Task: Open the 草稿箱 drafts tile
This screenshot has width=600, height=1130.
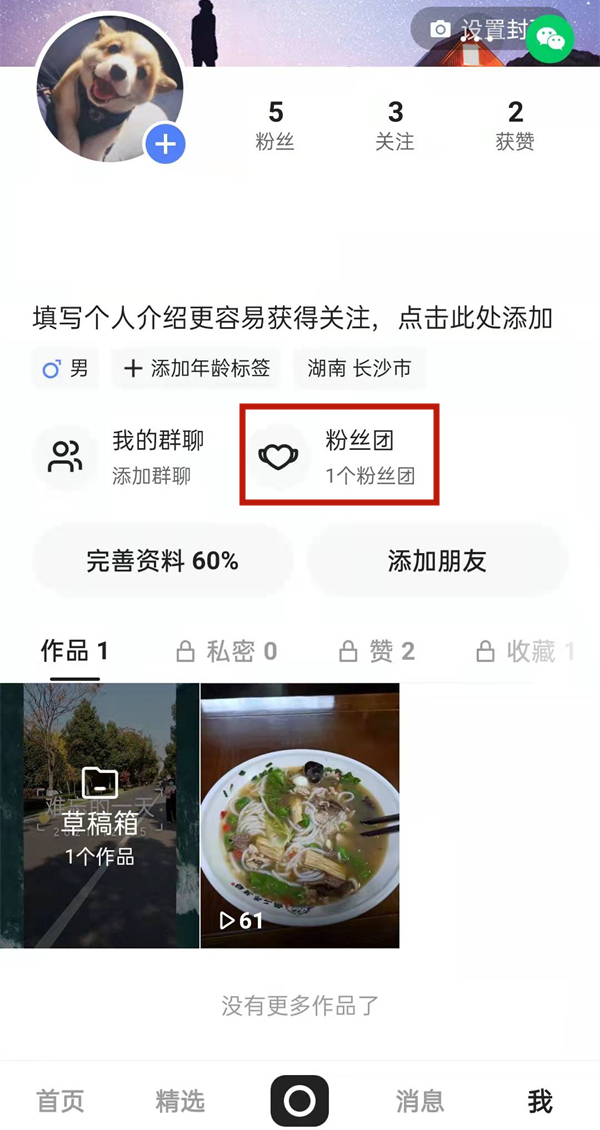Action: pyautogui.click(x=100, y=815)
